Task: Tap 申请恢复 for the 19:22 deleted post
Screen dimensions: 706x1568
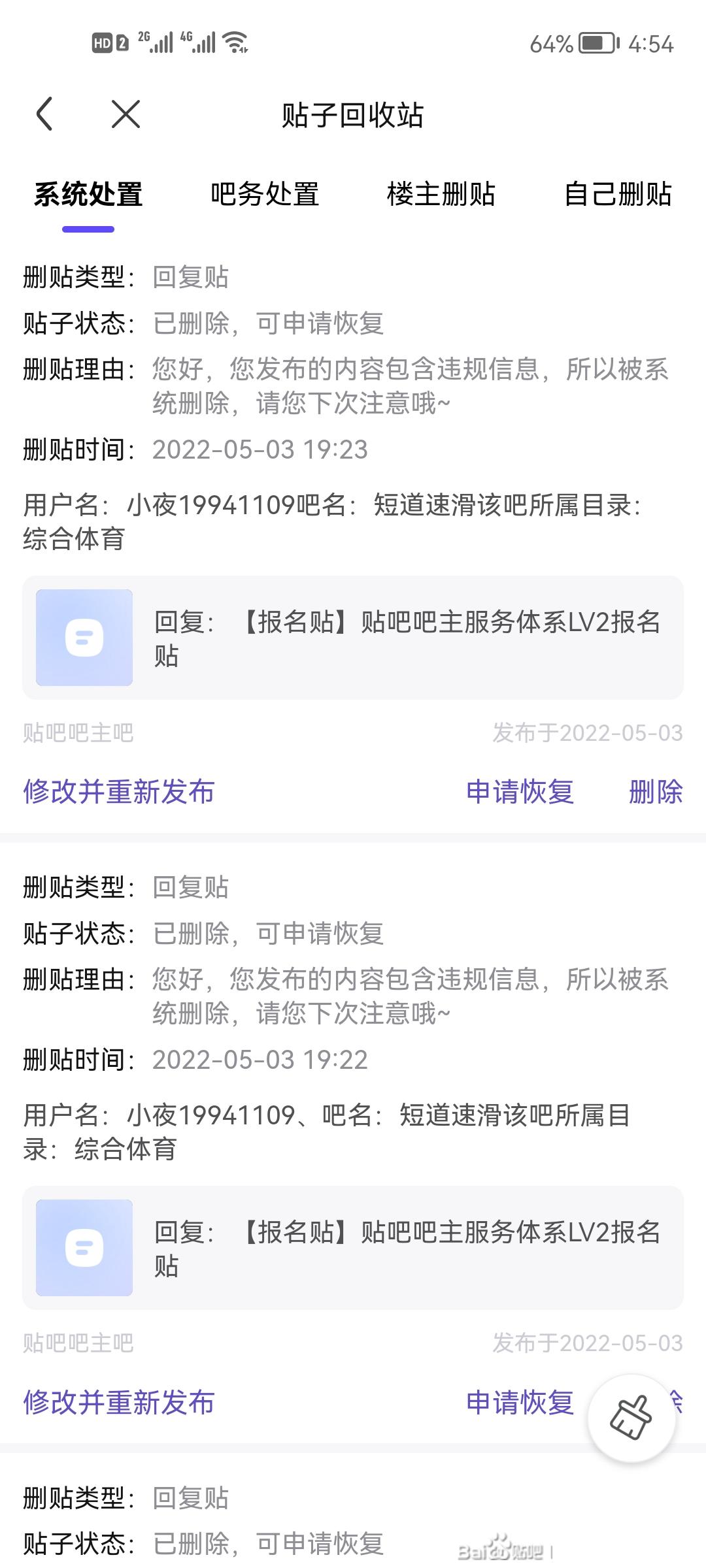Action: pos(520,1402)
